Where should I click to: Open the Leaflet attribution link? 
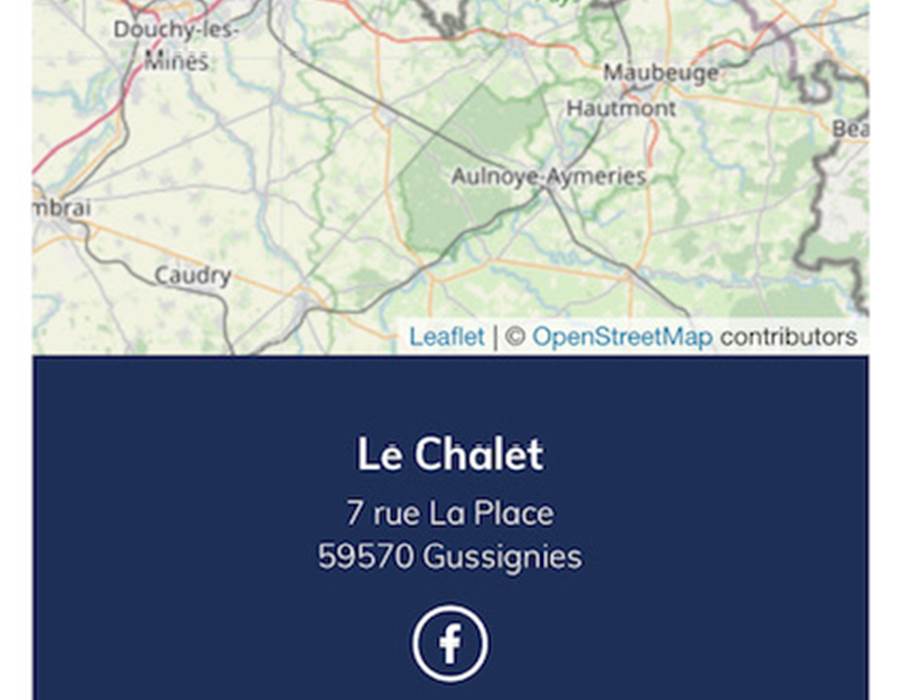pos(446,337)
